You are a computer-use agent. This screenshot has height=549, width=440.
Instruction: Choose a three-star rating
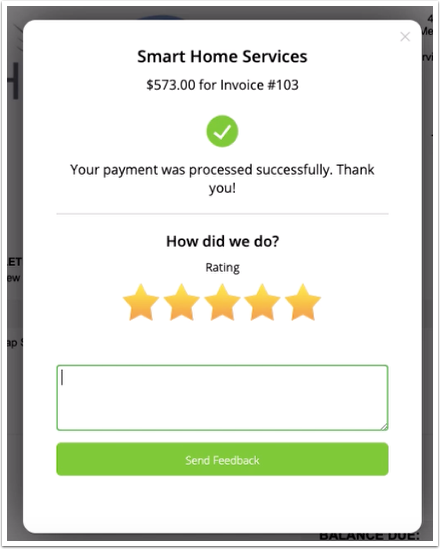[x=222, y=303]
